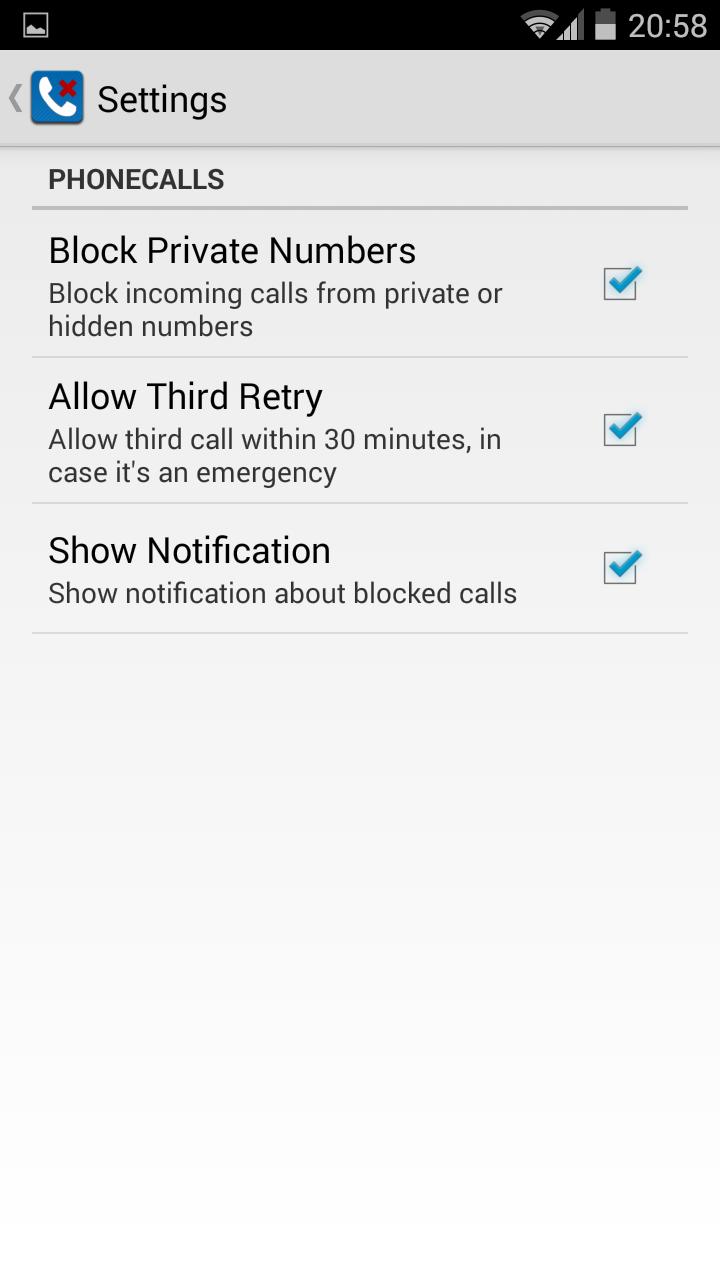Go back using the app icon
Viewport: 720px width, 1280px height.
point(55,98)
